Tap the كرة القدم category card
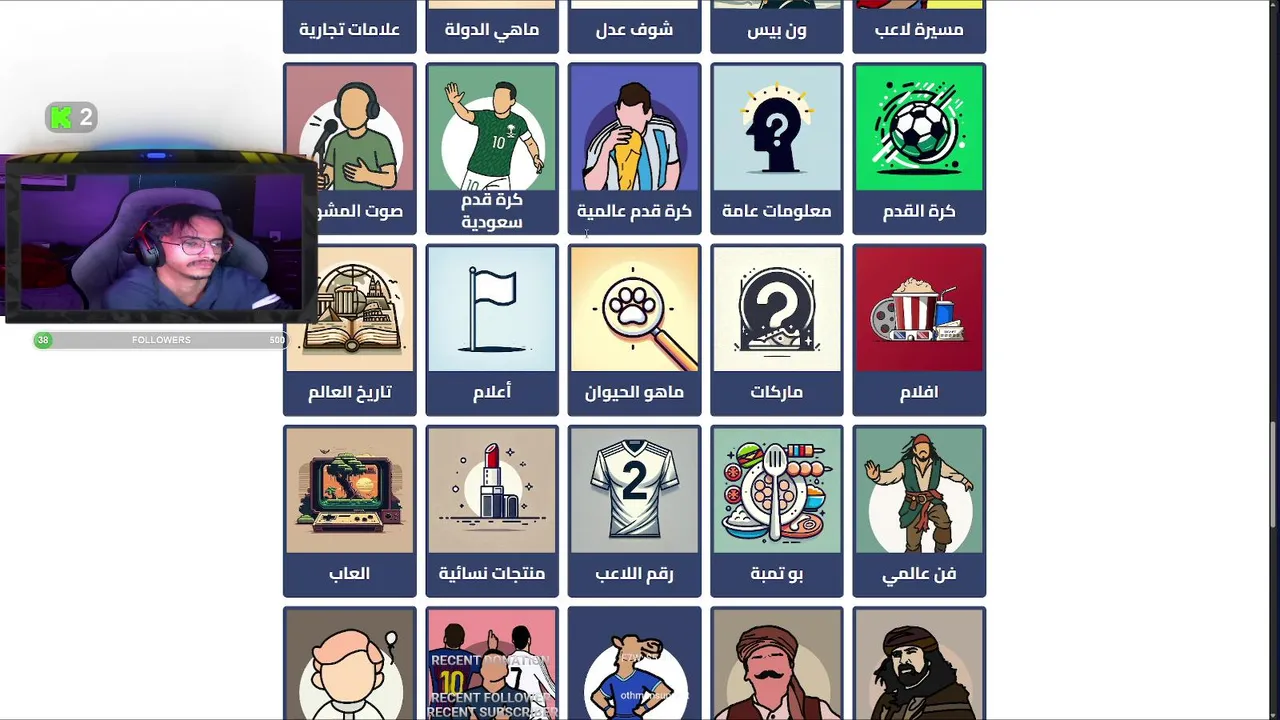 pos(919,149)
